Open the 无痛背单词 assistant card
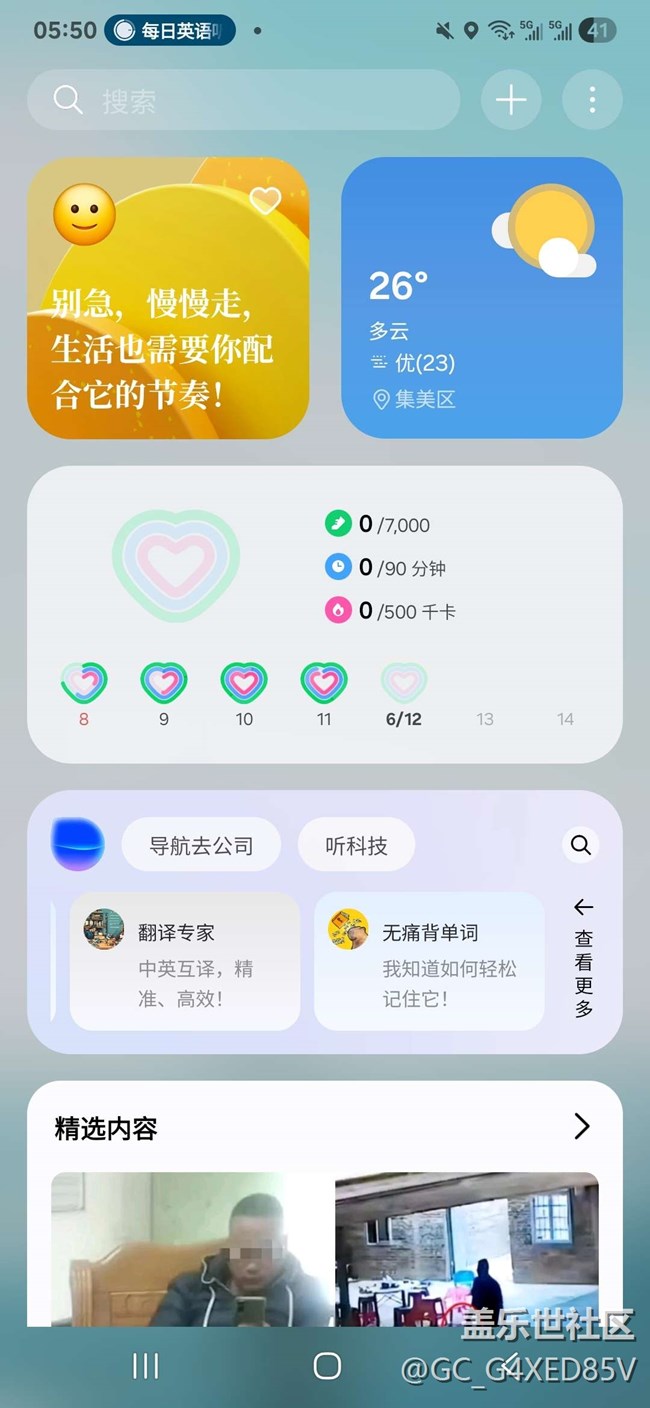This screenshot has width=650, height=1408. (429, 961)
